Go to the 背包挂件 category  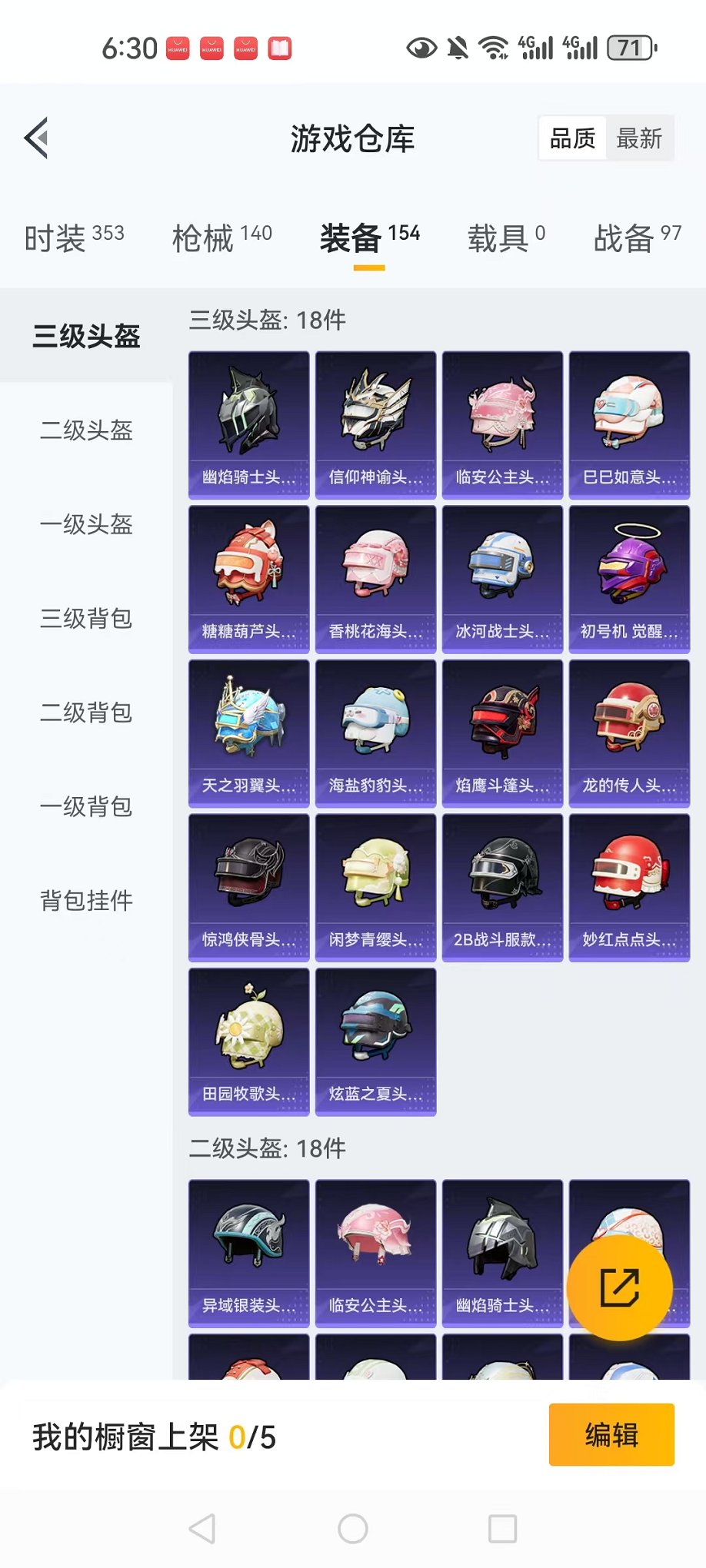click(x=86, y=900)
